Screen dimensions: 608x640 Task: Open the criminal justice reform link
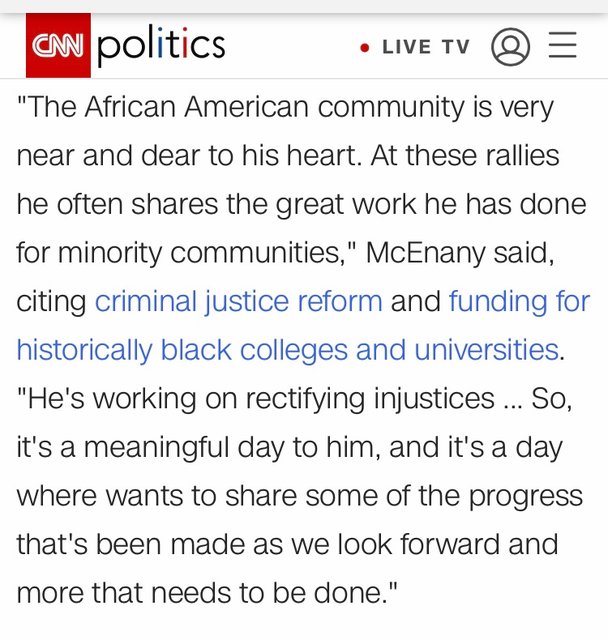tap(239, 301)
